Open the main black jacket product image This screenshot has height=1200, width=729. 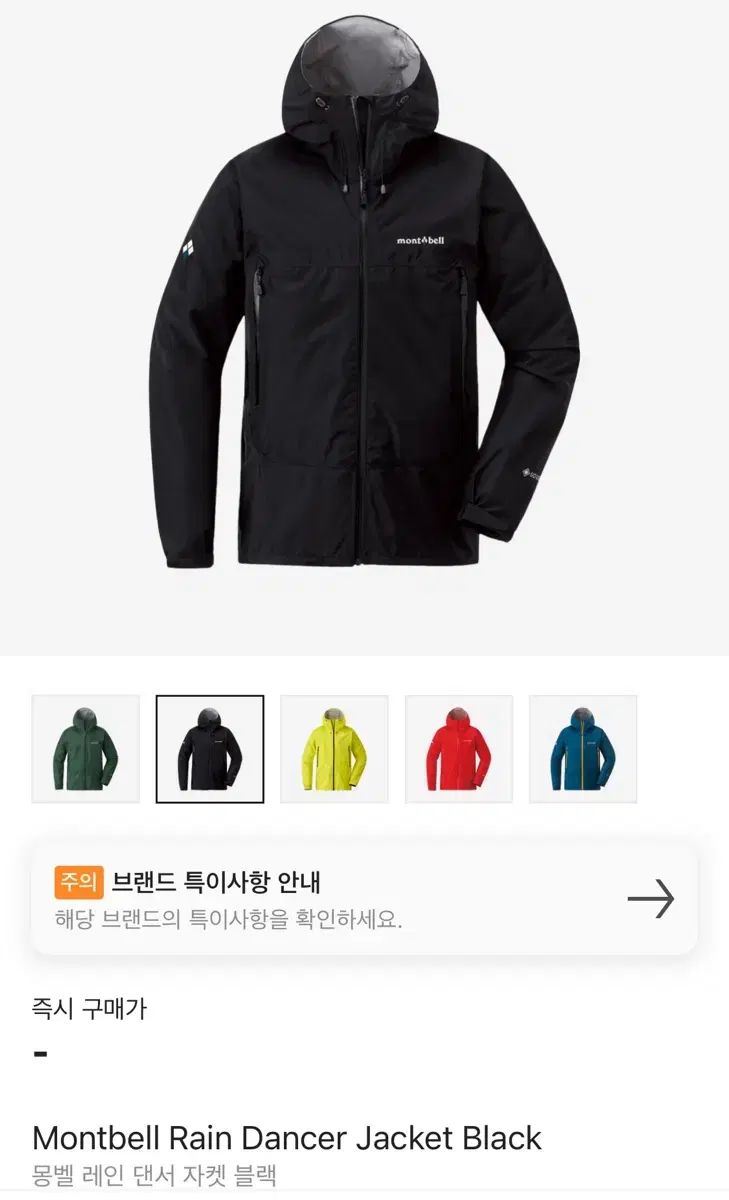click(364, 300)
